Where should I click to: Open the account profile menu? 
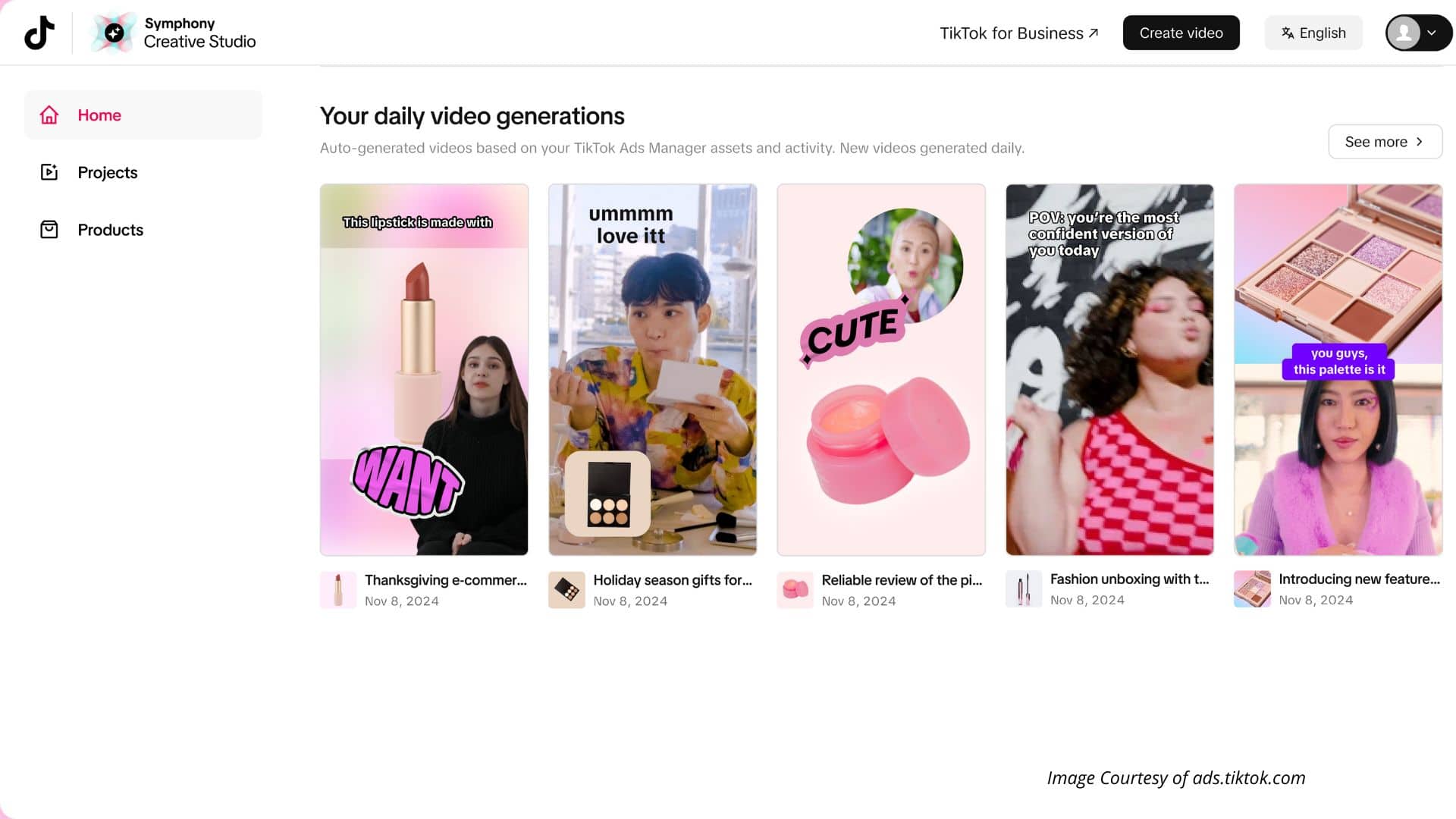click(x=1418, y=33)
